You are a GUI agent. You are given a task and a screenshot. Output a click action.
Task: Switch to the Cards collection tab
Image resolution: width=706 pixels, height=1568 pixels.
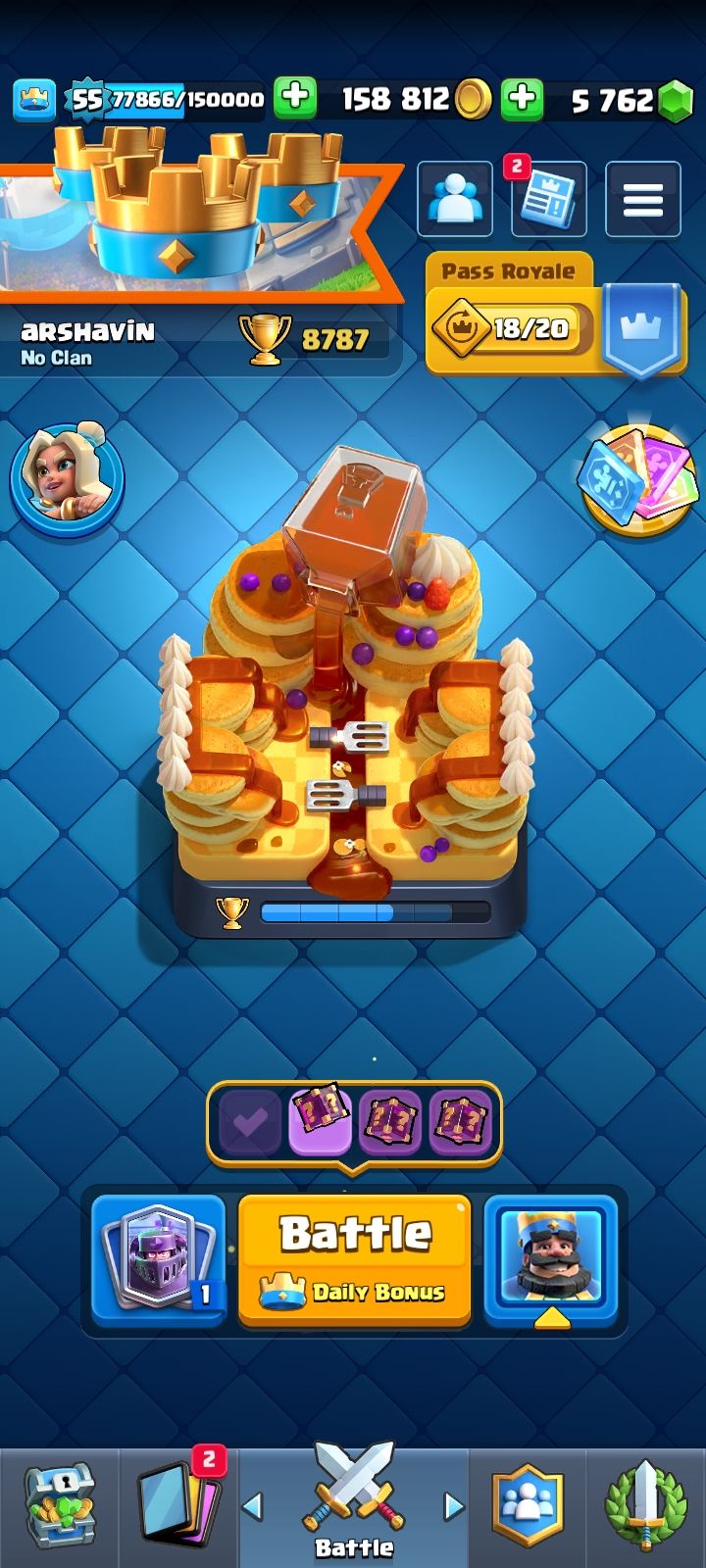pyautogui.click(x=178, y=1507)
